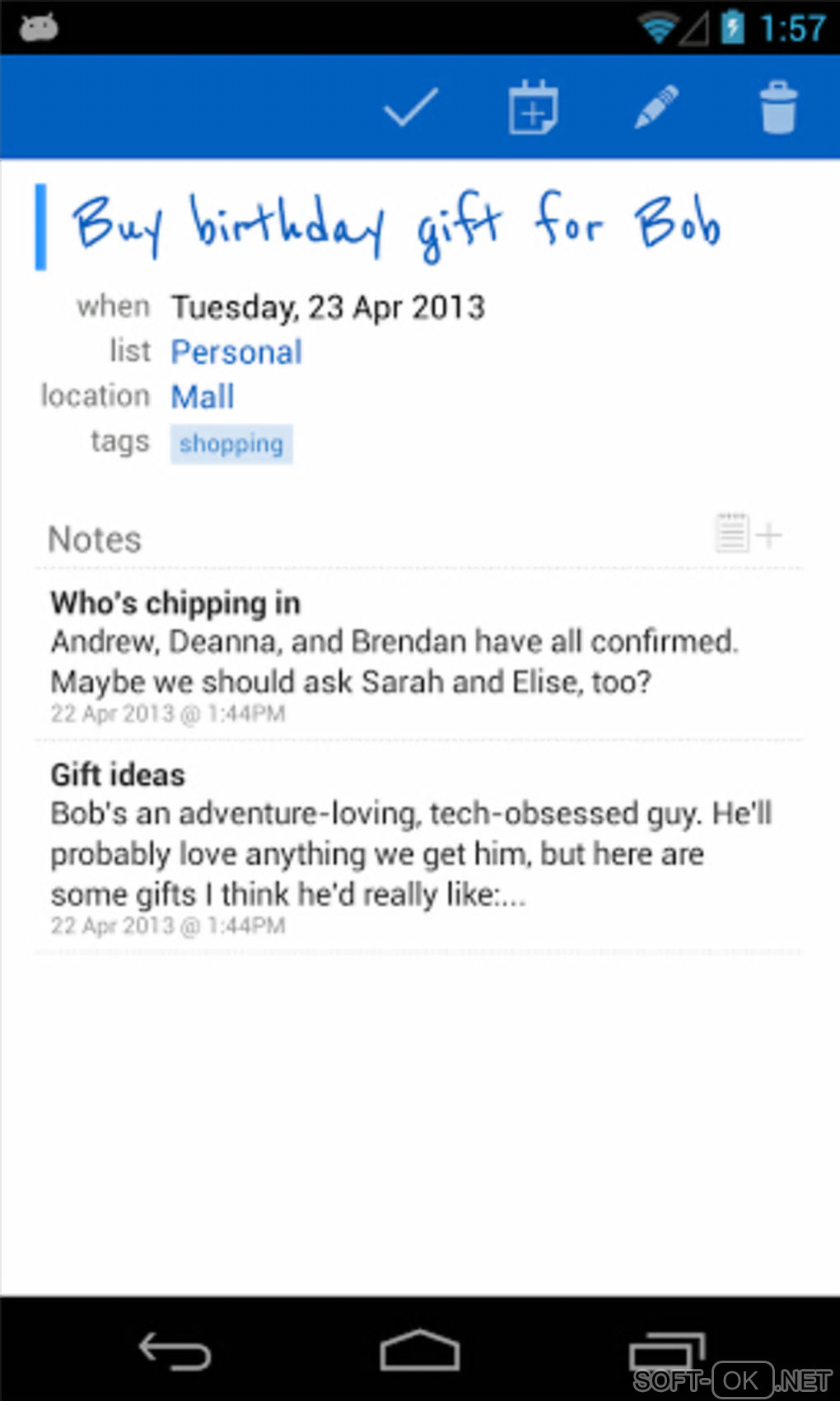Go back with system back button

tap(175, 1351)
